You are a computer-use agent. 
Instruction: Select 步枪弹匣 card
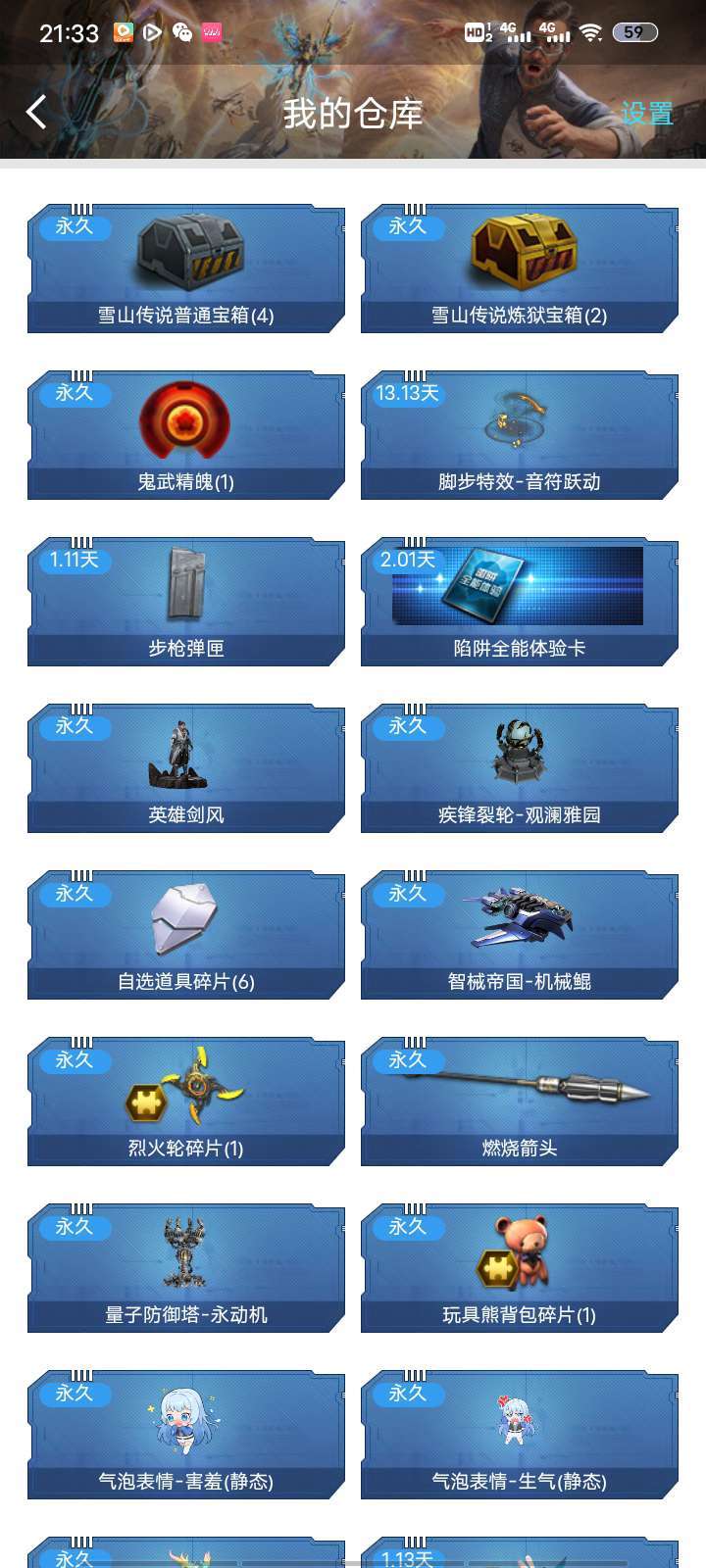(x=186, y=603)
